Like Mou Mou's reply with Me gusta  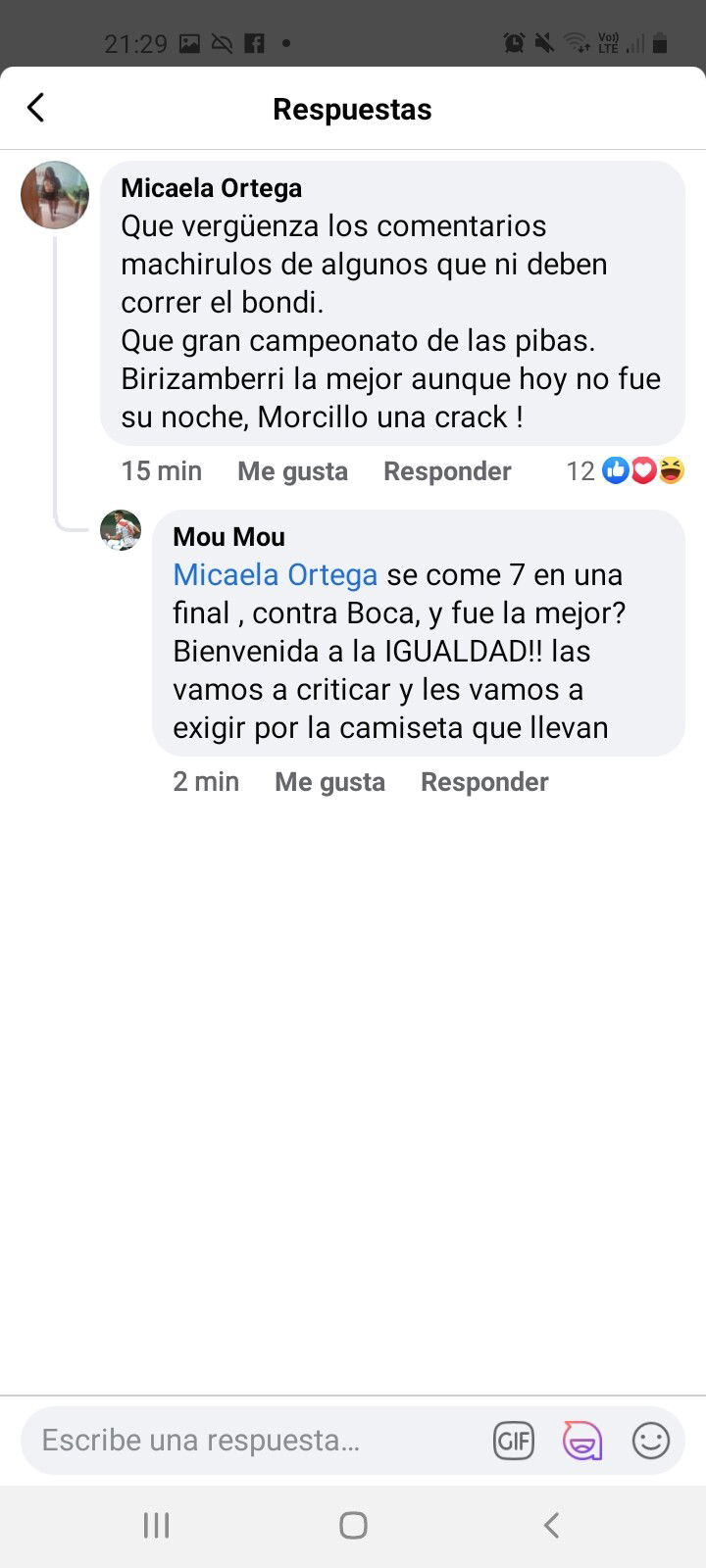[x=329, y=782]
